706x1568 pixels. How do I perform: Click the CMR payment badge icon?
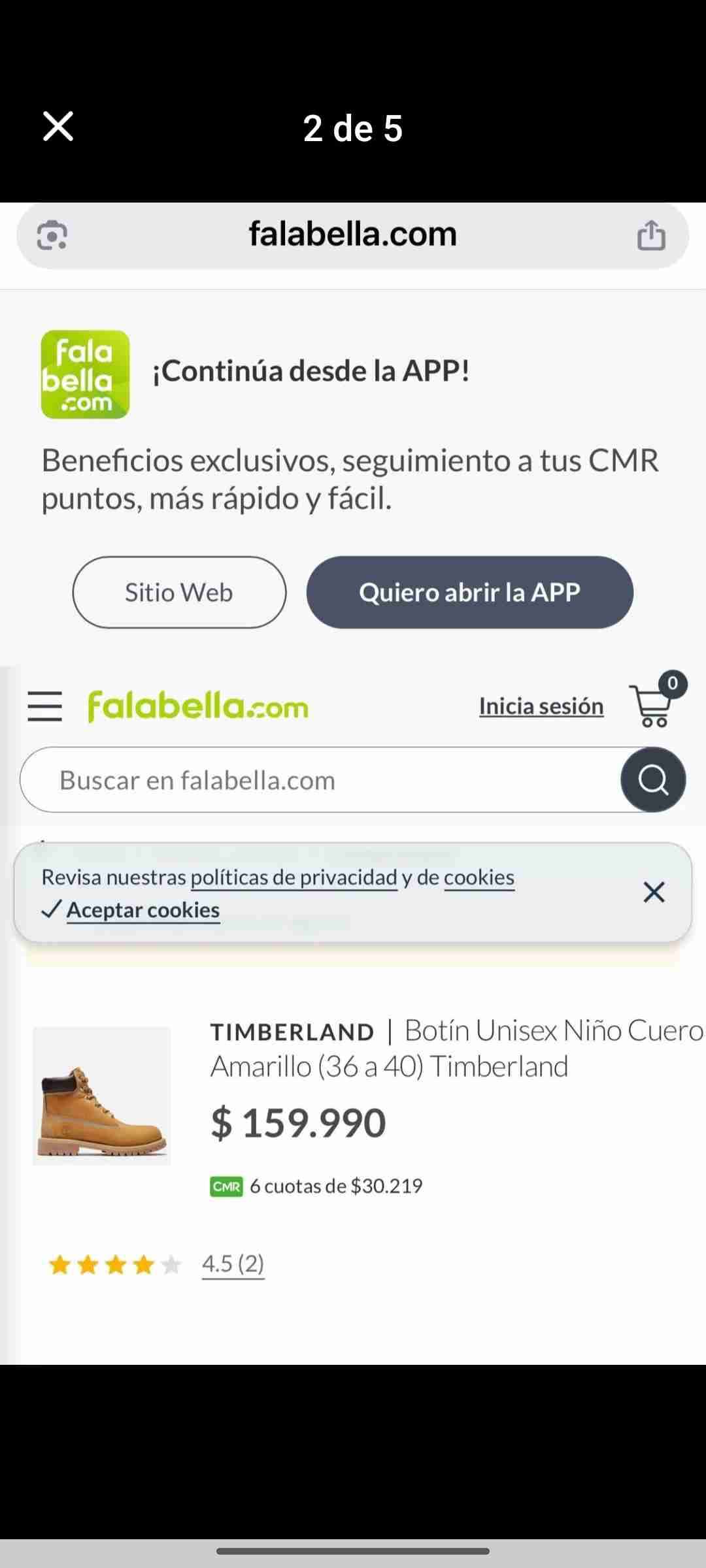pos(226,1186)
